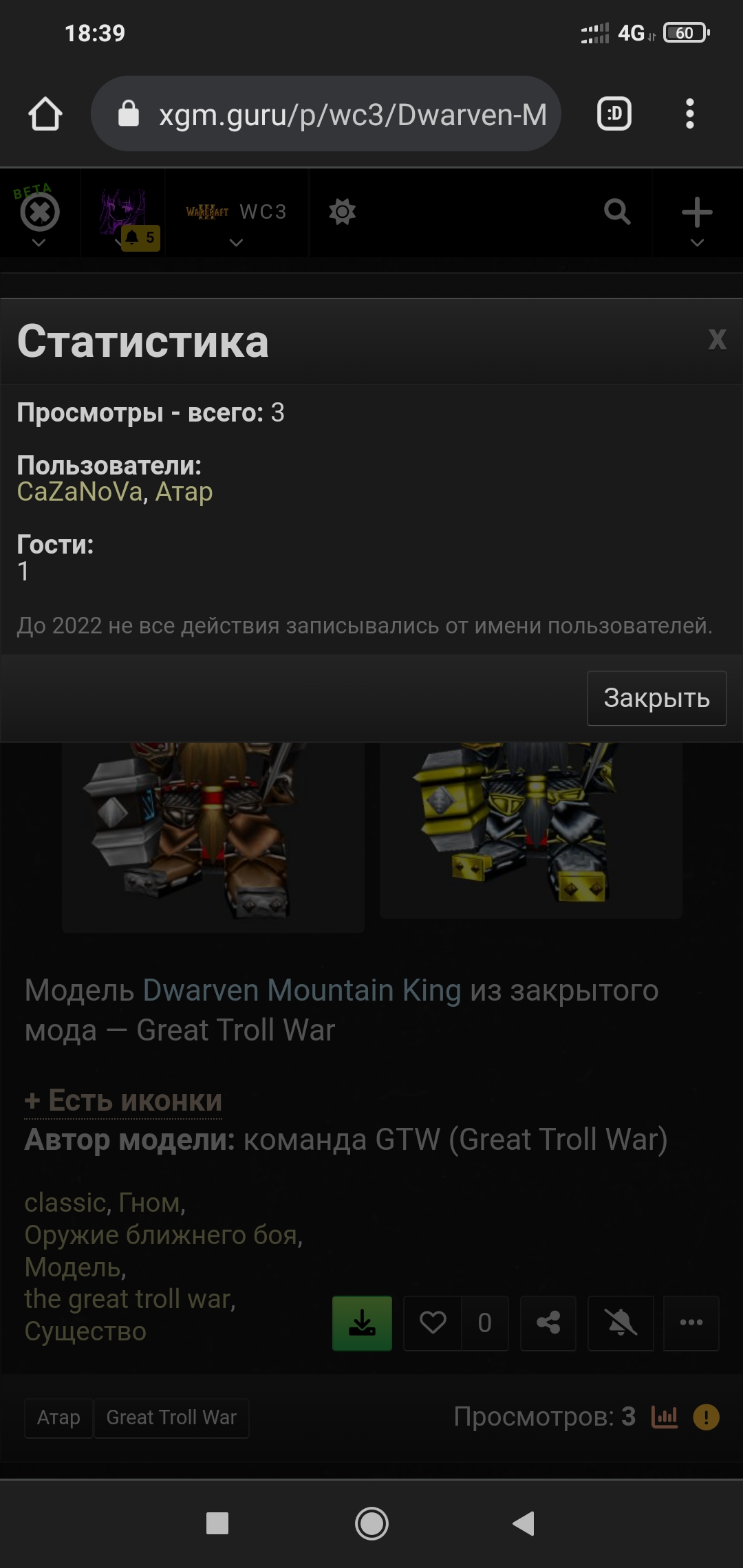Toggle the site theme sun icon
Viewport: 743px width, 1568px height.
(x=342, y=212)
